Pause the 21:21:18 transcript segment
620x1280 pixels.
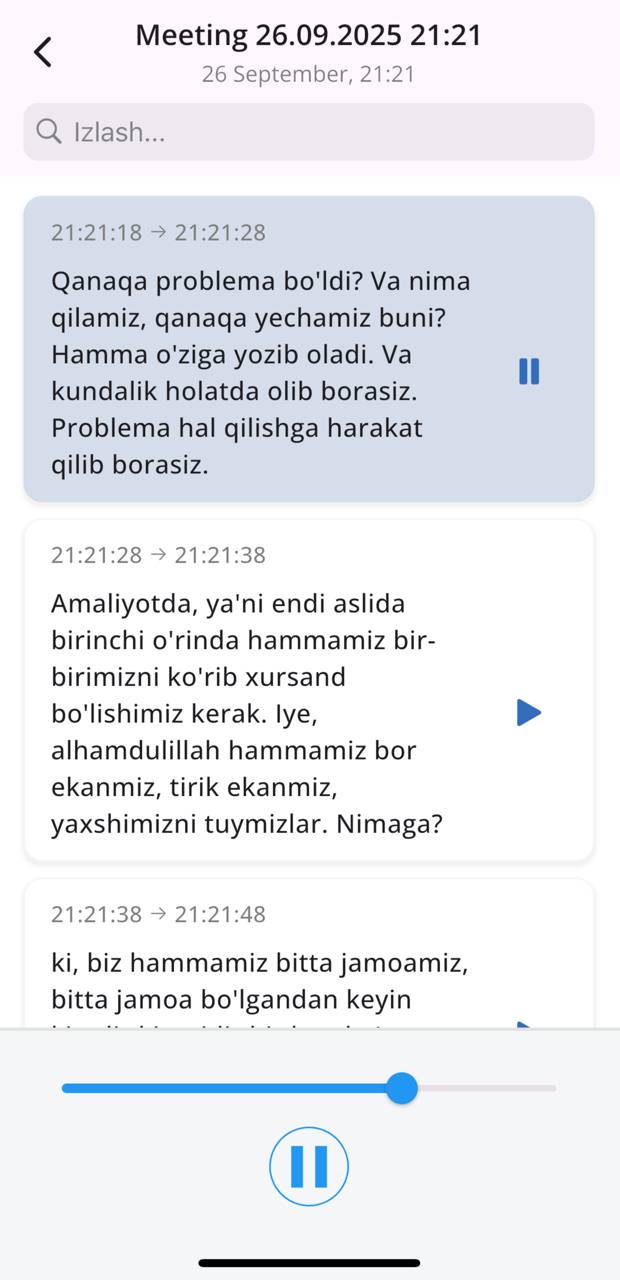pyautogui.click(x=529, y=371)
